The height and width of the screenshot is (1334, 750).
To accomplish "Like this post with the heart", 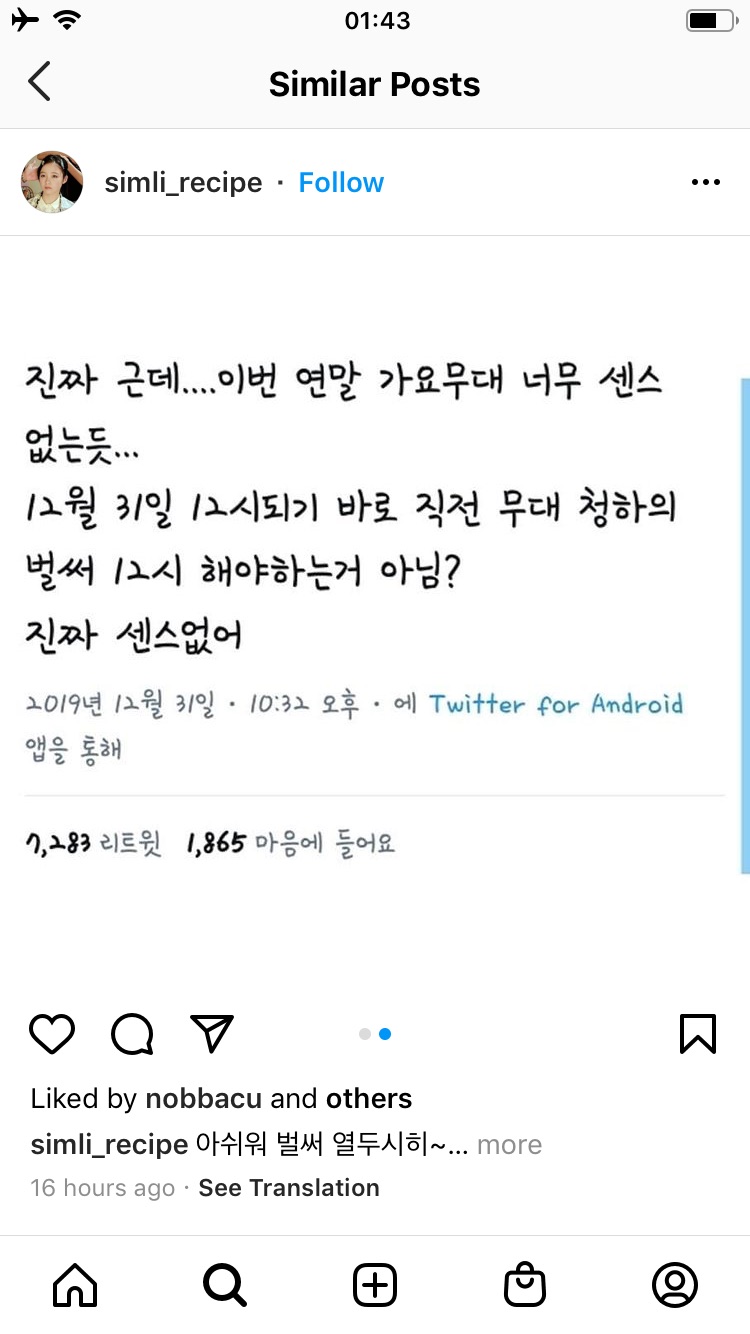I will [x=52, y=1034].
